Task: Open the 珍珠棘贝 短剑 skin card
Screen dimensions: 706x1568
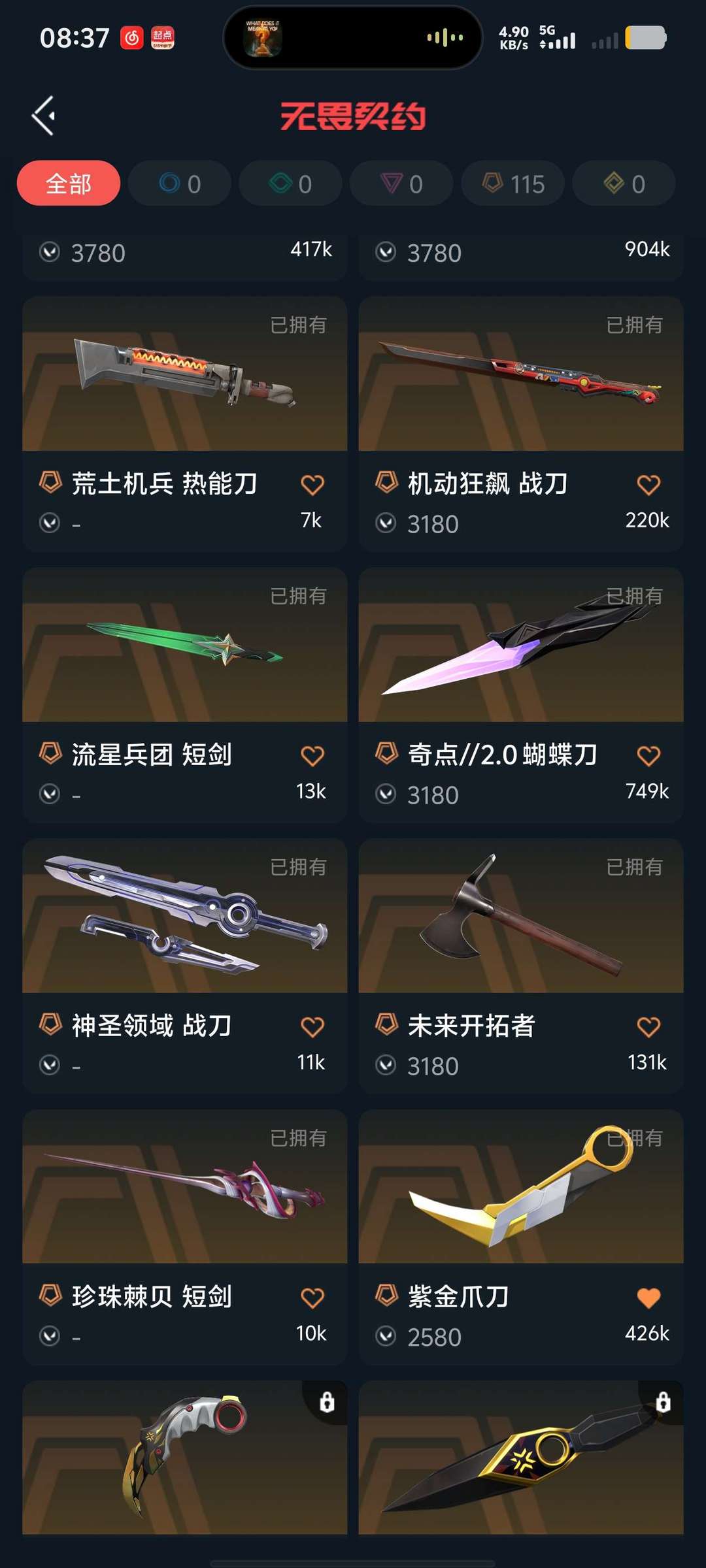Action: tap(184, 1237)
